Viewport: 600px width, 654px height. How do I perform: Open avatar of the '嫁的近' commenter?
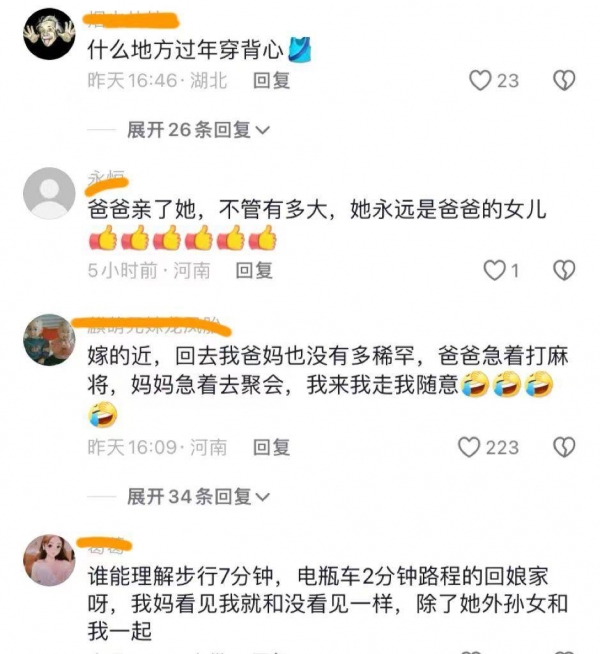[49, 340]
